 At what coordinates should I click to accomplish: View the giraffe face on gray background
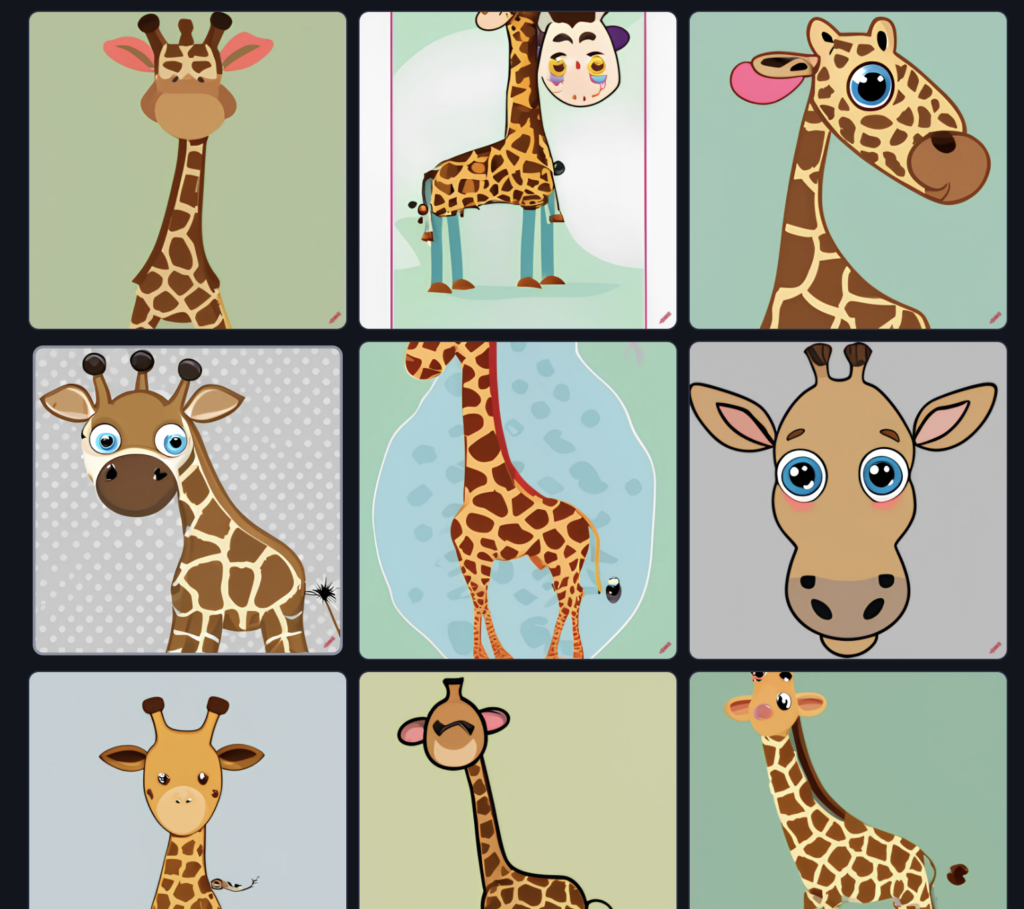(847, 500)
